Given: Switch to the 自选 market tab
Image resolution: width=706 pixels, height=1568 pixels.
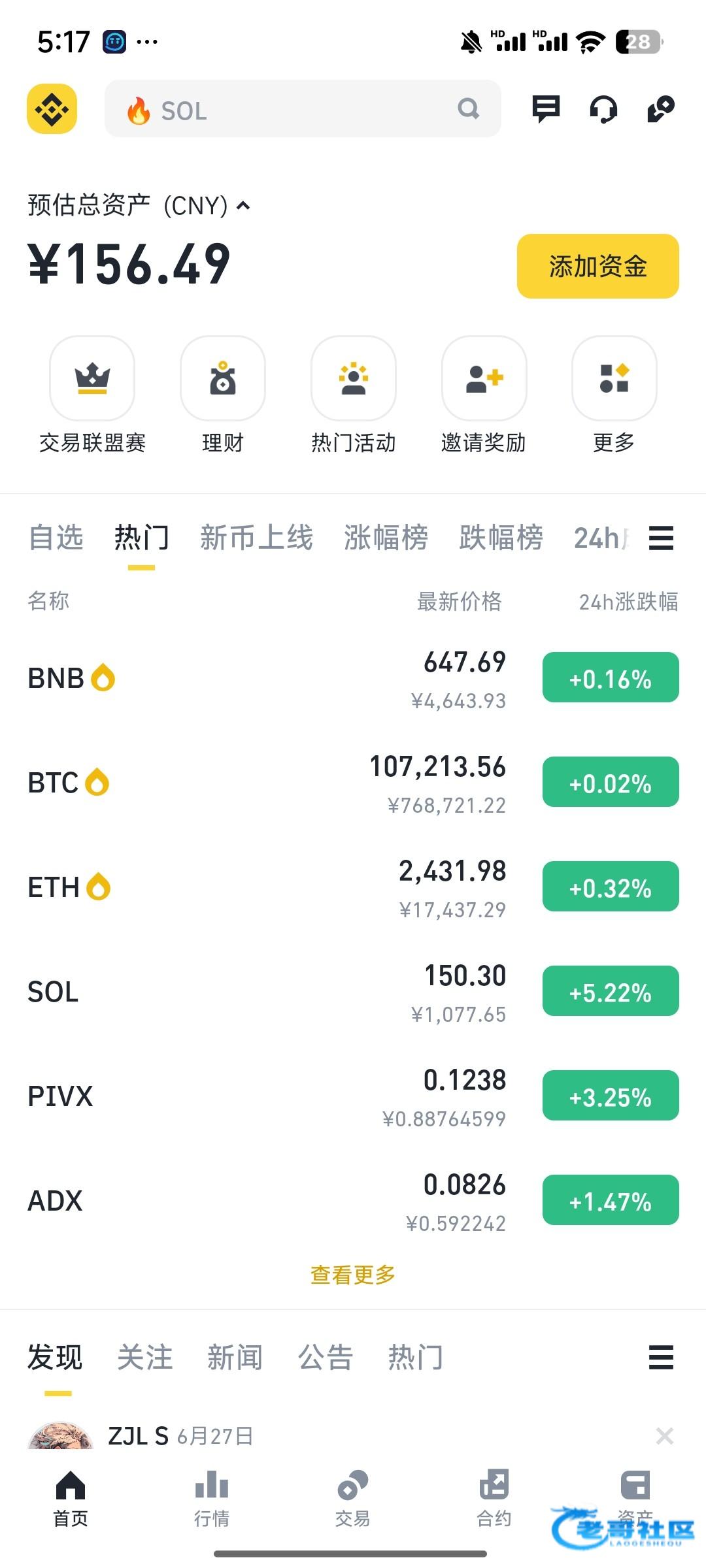Looking at the screenshot, I should click(x=56, y=538).
